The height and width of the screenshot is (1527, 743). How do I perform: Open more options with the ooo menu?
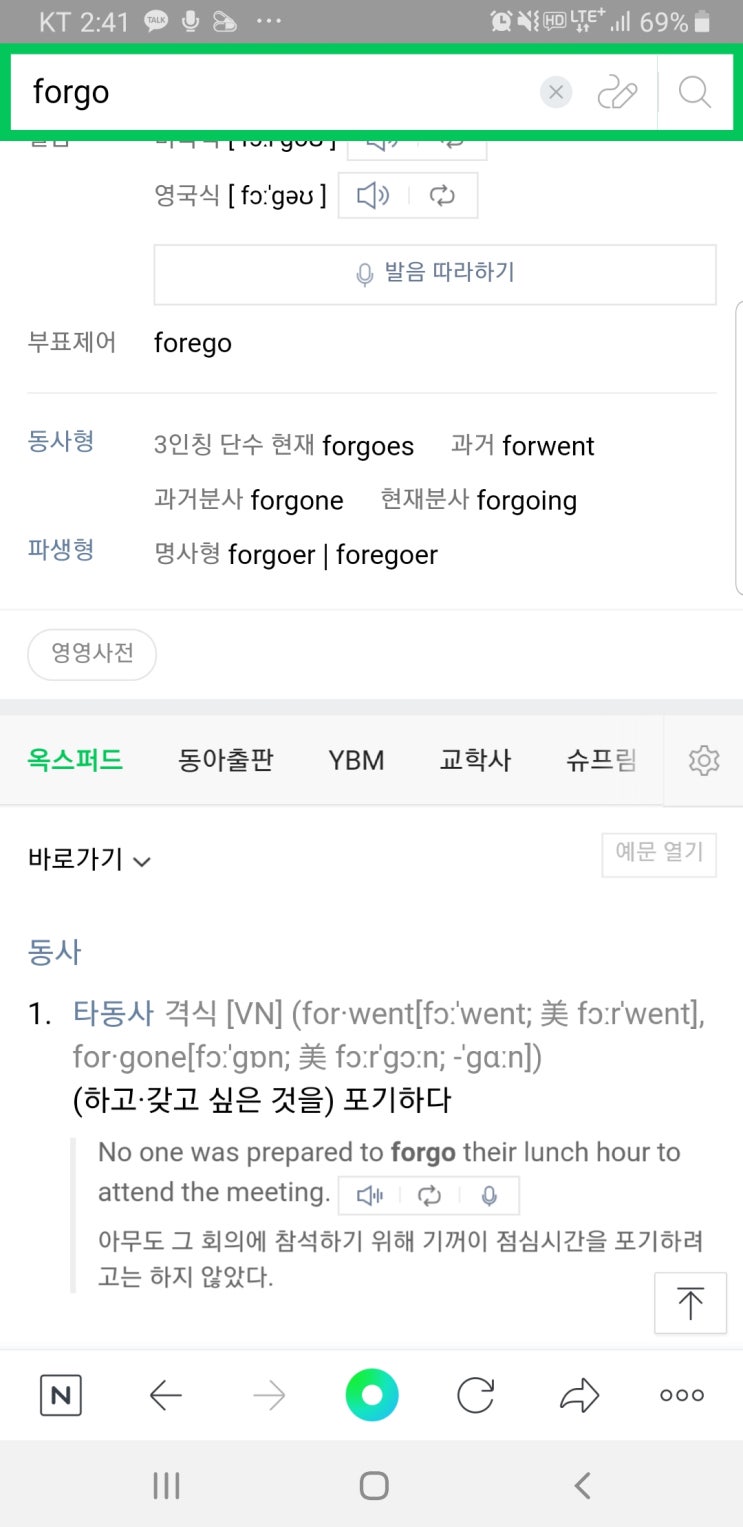680,1395
